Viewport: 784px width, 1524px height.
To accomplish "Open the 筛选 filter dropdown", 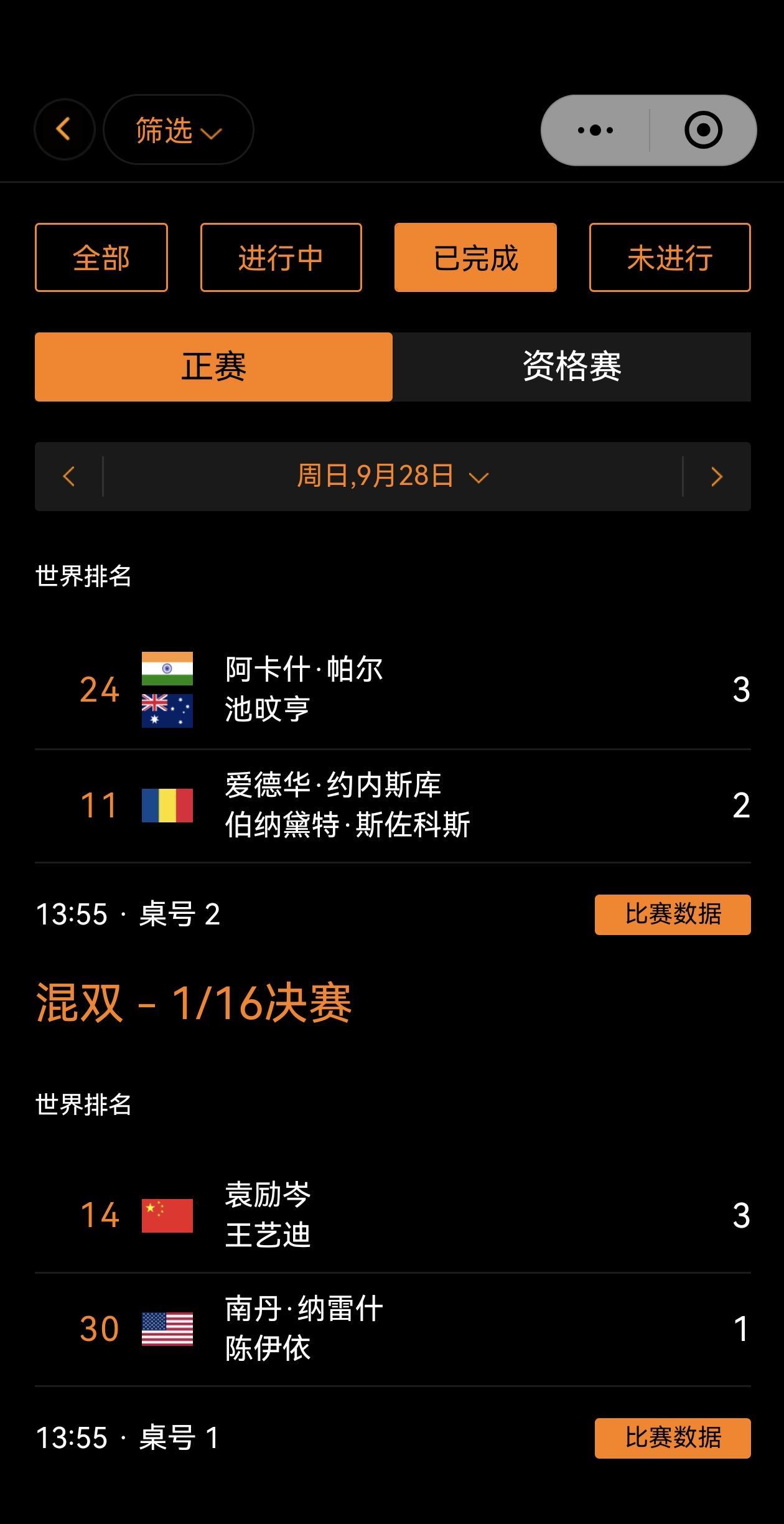I will 179,129.
